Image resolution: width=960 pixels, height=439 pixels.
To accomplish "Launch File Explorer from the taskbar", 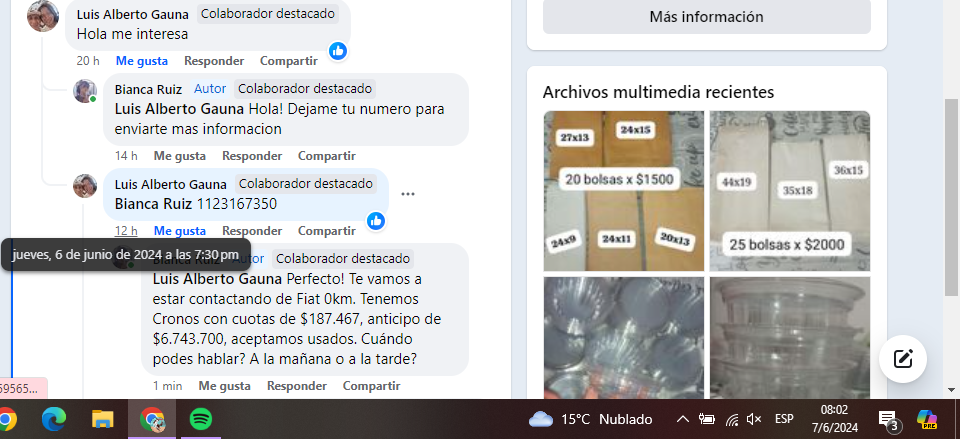I will pyautogui.click(x=103, y=419).
